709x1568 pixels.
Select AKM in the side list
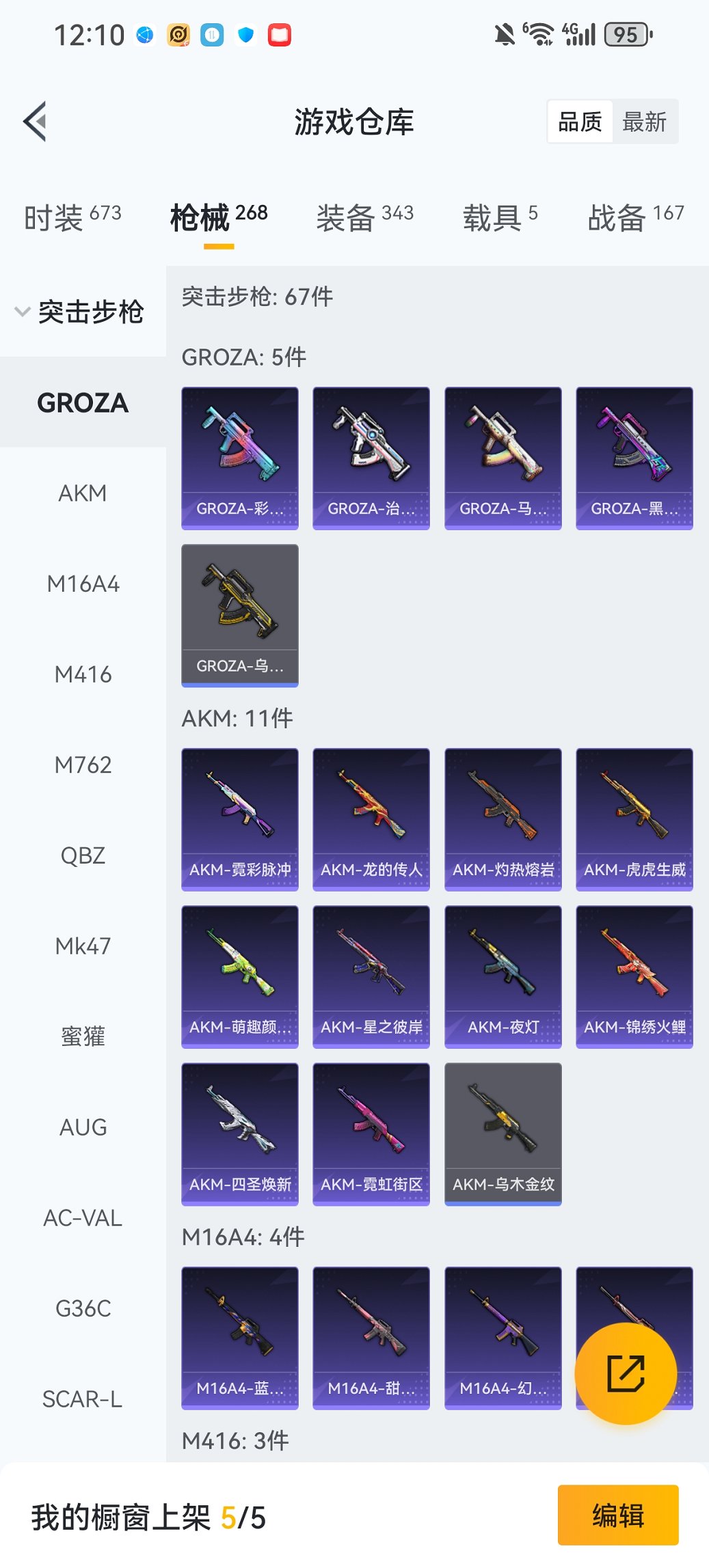pos(83,493)
